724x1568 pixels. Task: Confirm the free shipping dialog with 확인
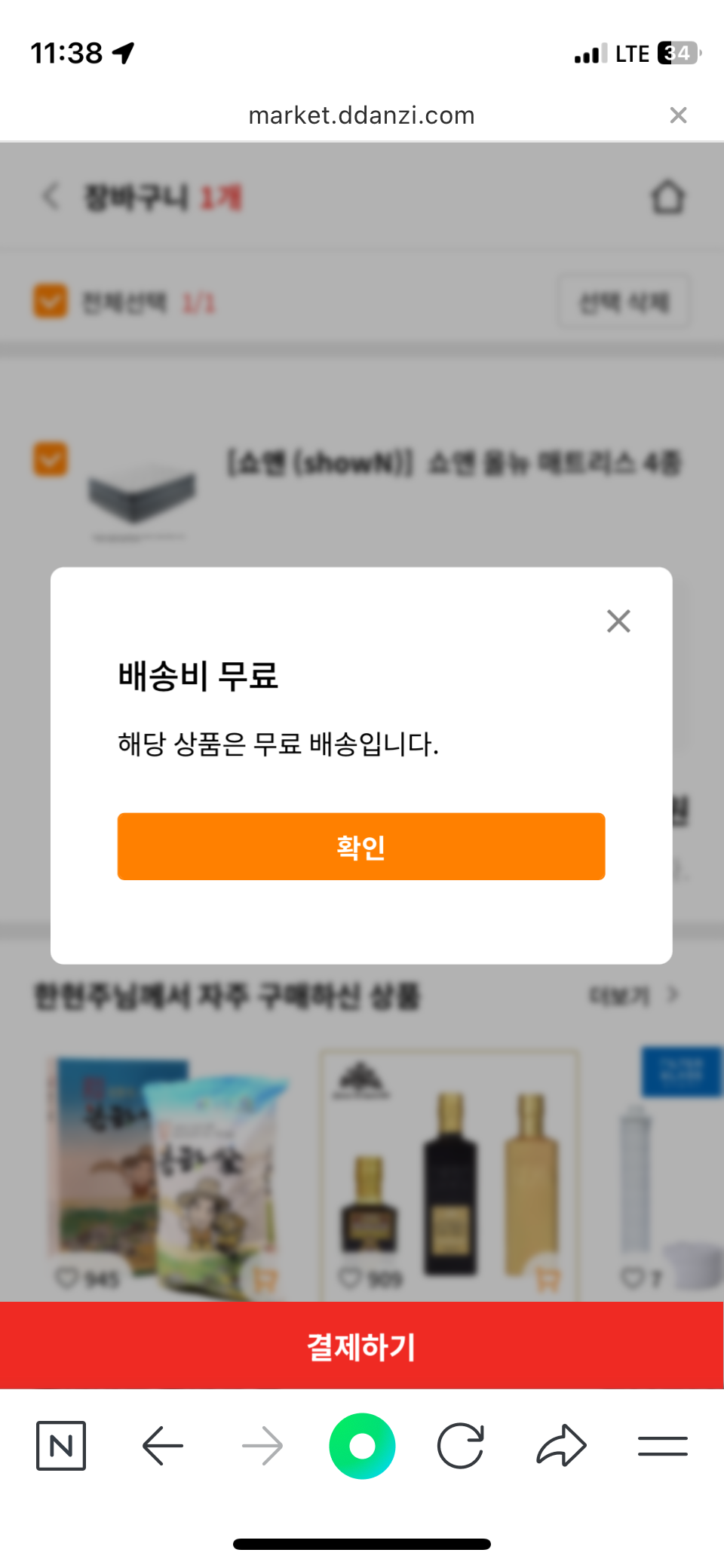pos(360,846)
